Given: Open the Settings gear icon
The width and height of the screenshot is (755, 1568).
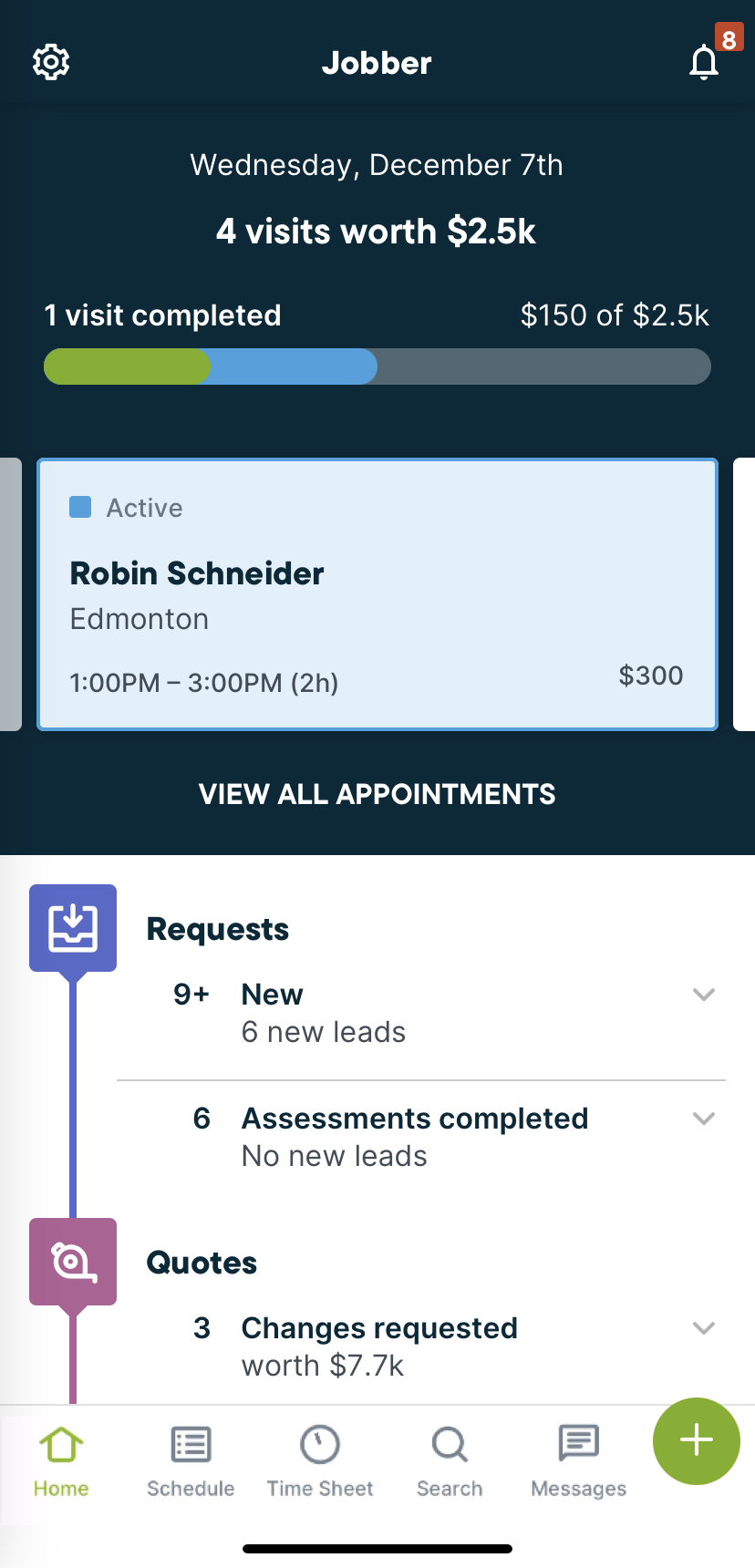Looking at the screenshot, I should pos(51,62).
